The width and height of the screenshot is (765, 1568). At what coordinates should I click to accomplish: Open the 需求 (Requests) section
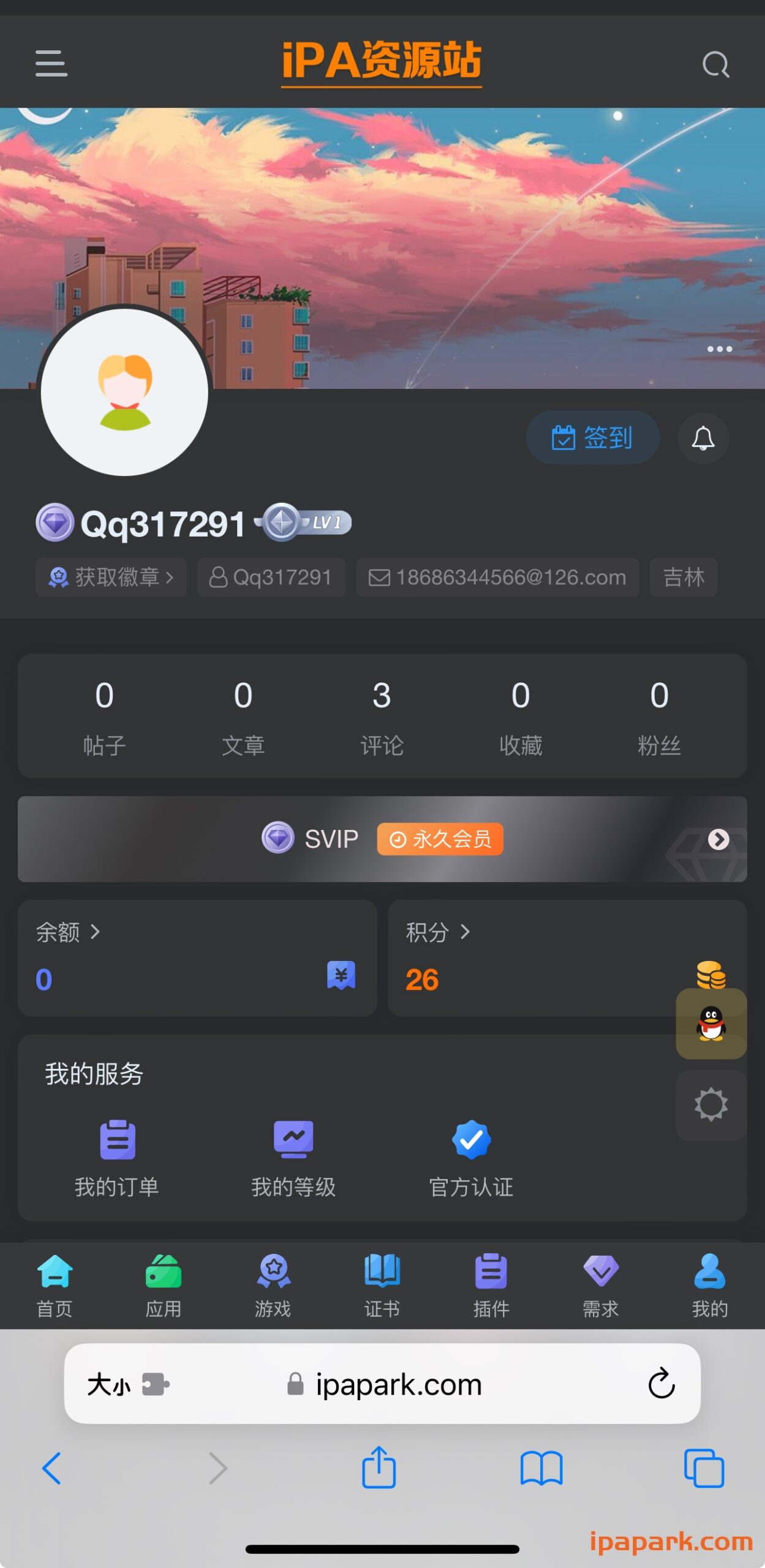click(600, 1279)
